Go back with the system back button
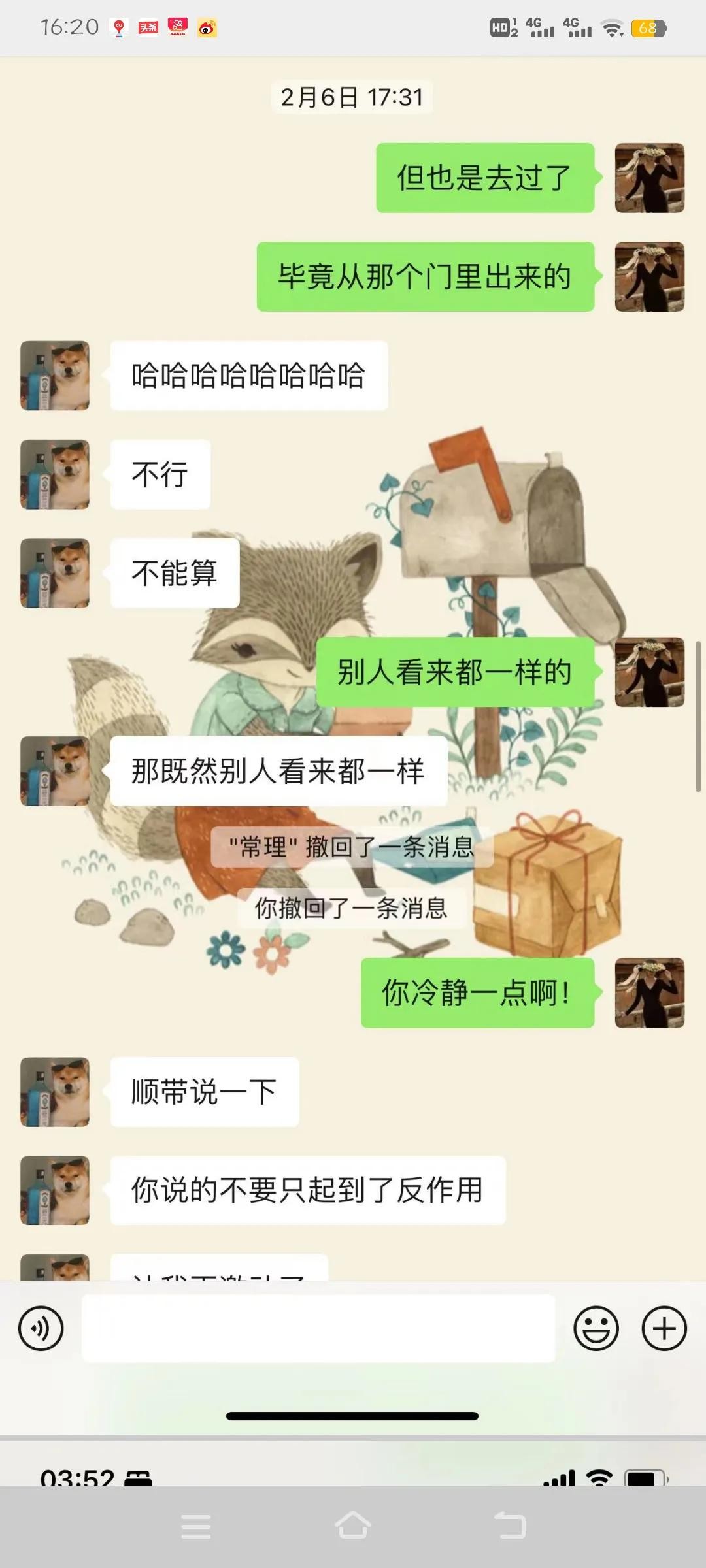 coord(510,1527)
